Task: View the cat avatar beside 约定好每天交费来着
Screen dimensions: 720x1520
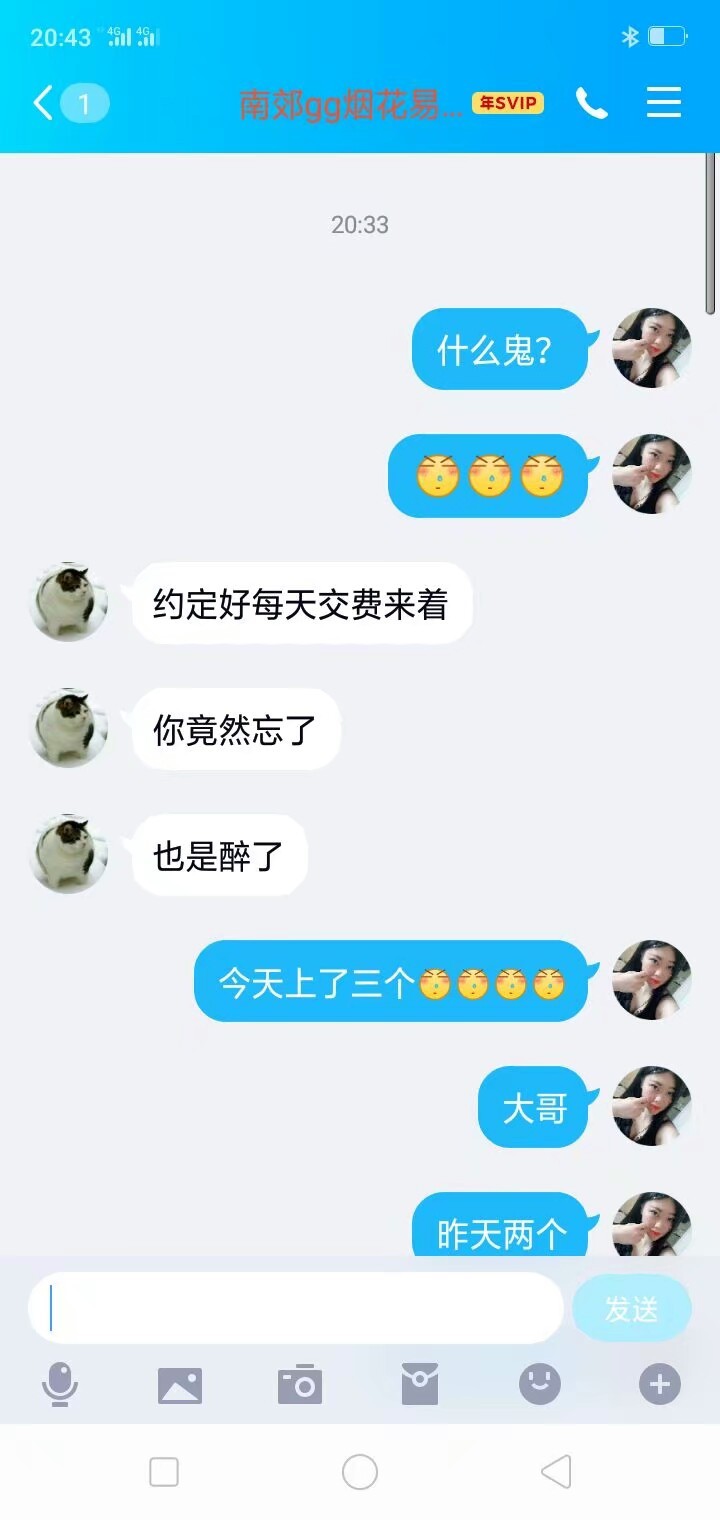Action: [70, 602]
